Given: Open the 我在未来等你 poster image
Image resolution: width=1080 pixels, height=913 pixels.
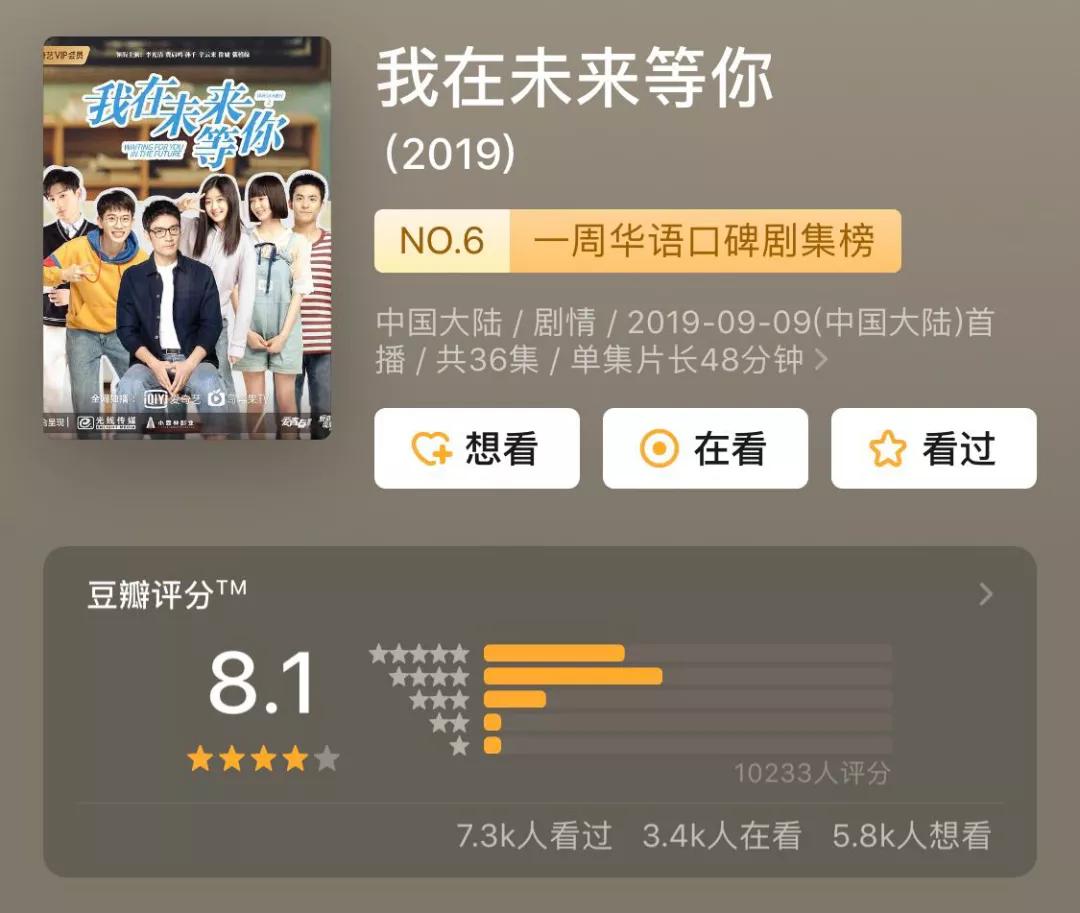Looking at the screenshot, I should click(187, 238).
